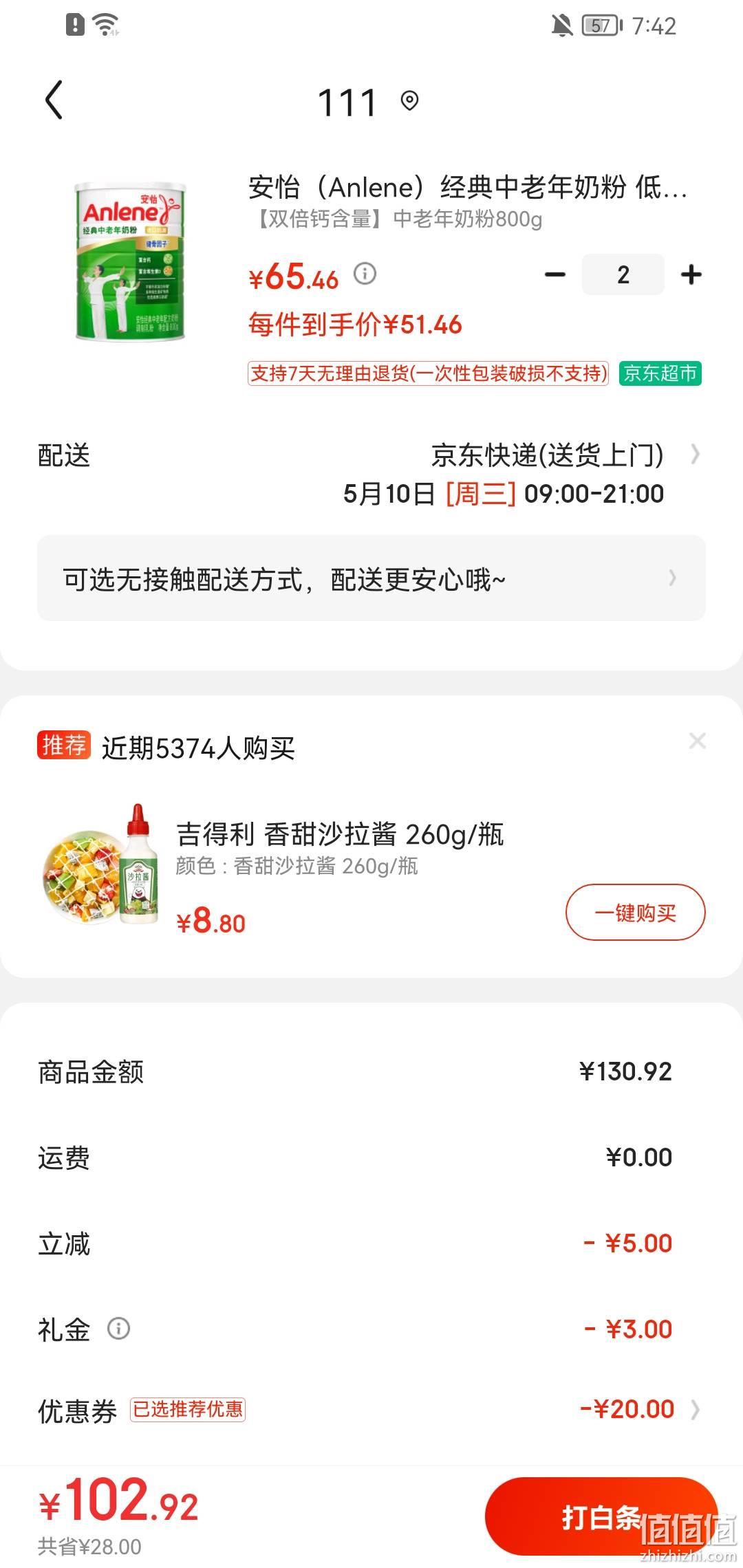The height and width of the screenshot is (1568, 743).
Task: Open the 优惠券 coupon selection row
Action: pyautogui.click(x=371, y=1409)
